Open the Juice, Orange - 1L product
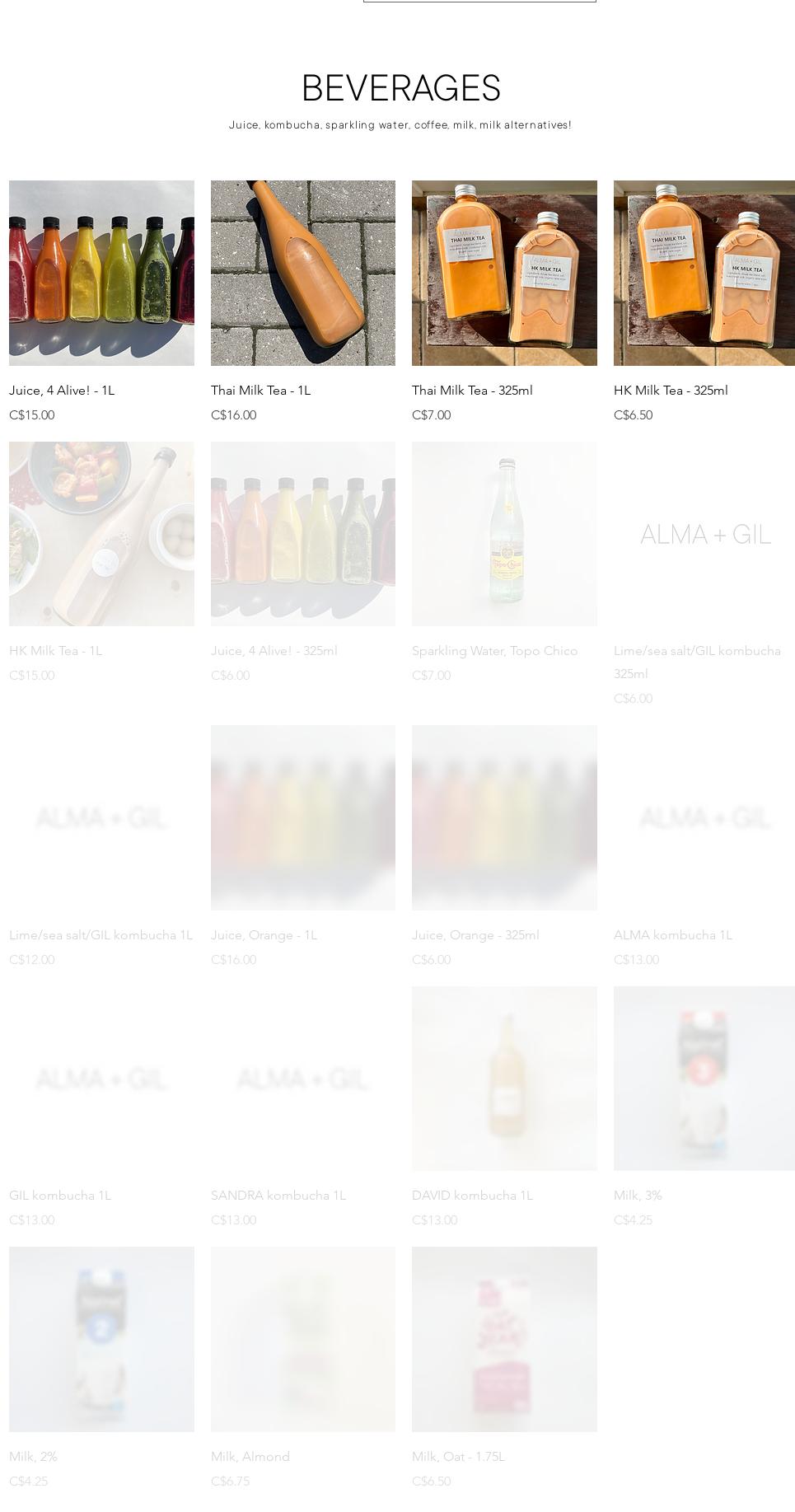Image resolution: width=795 pixels, height=1512 pixels. 302,817
